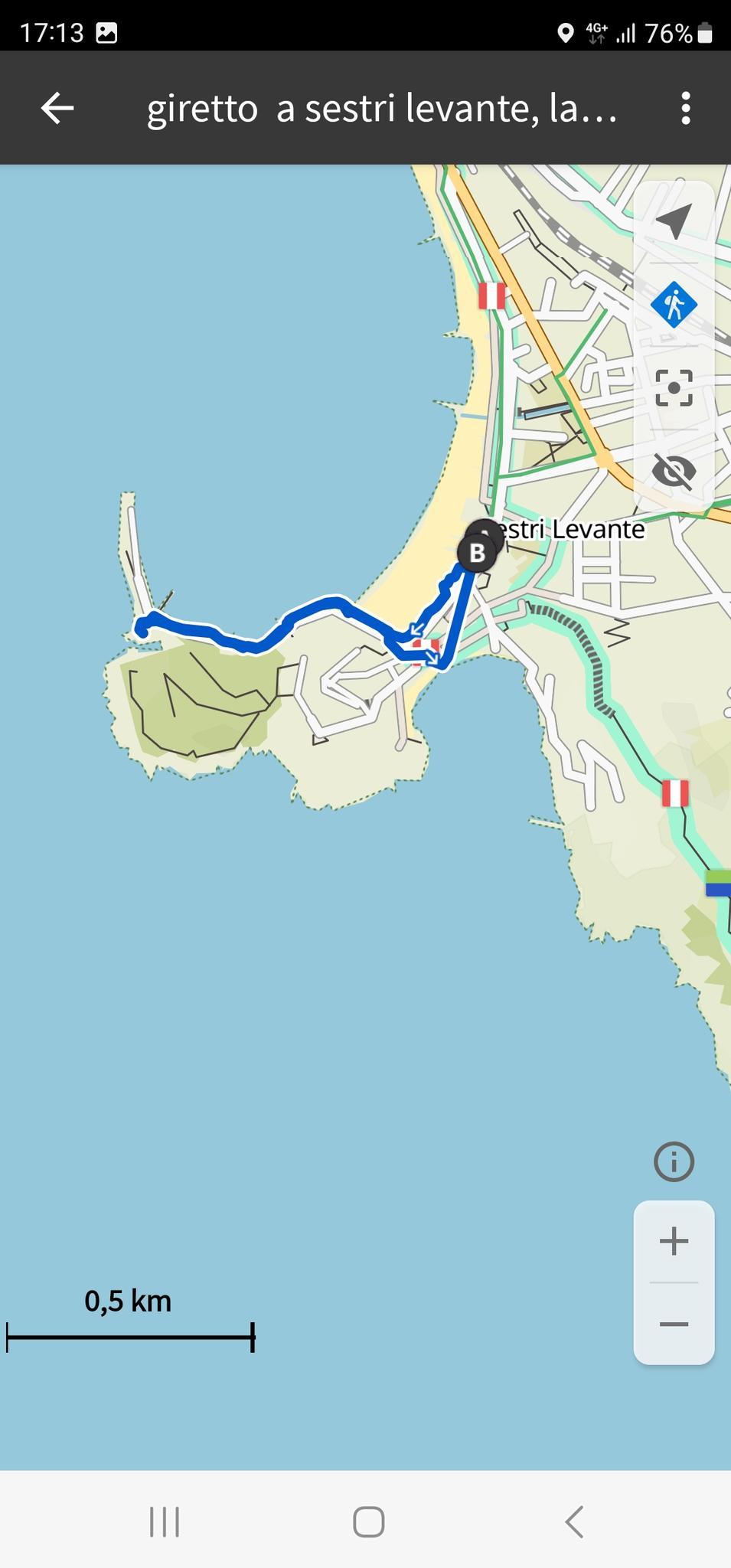Toggle visibility with the crossed-eye icon
The height and width of the screenshot is (1568, 731).
click(674, 470)
